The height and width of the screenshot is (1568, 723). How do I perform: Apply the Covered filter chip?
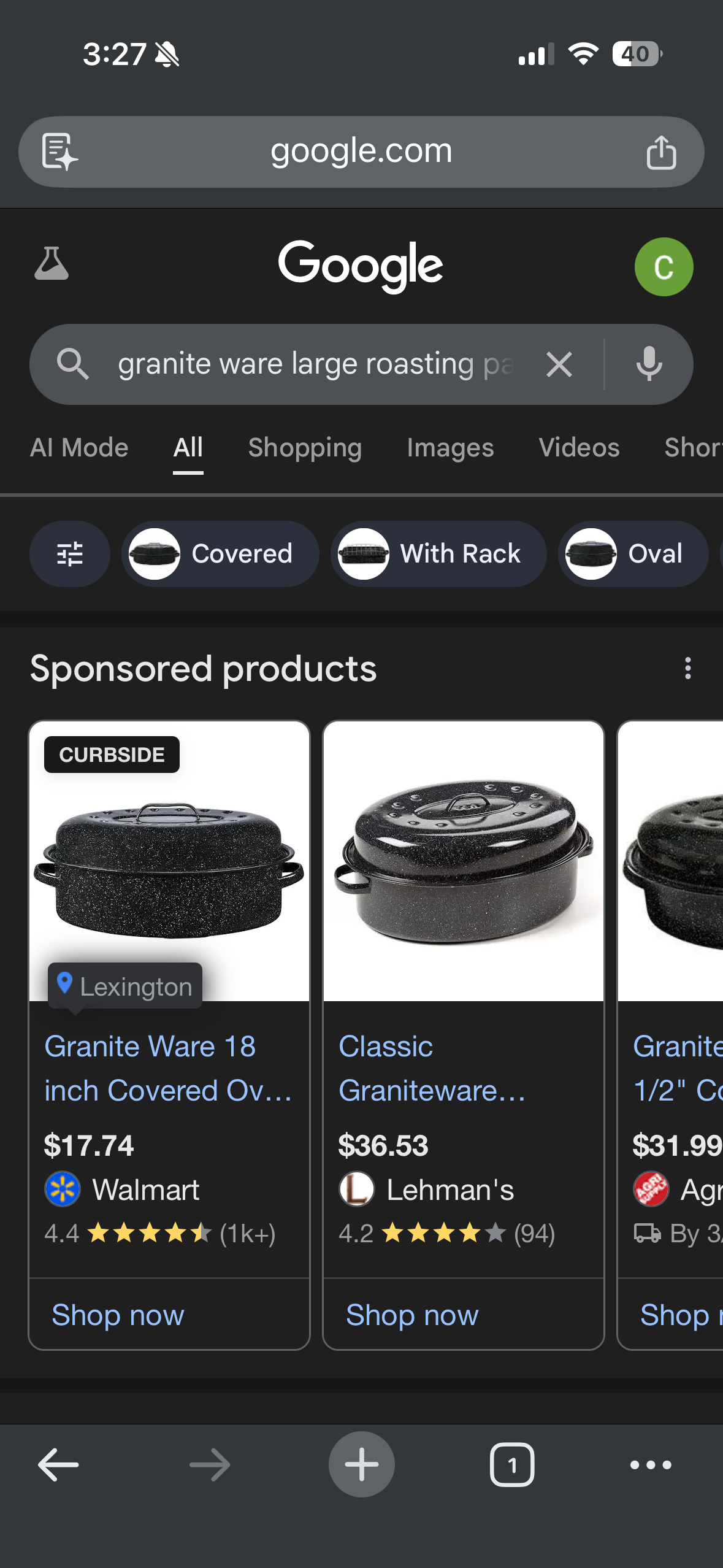(x=220, y=554)
